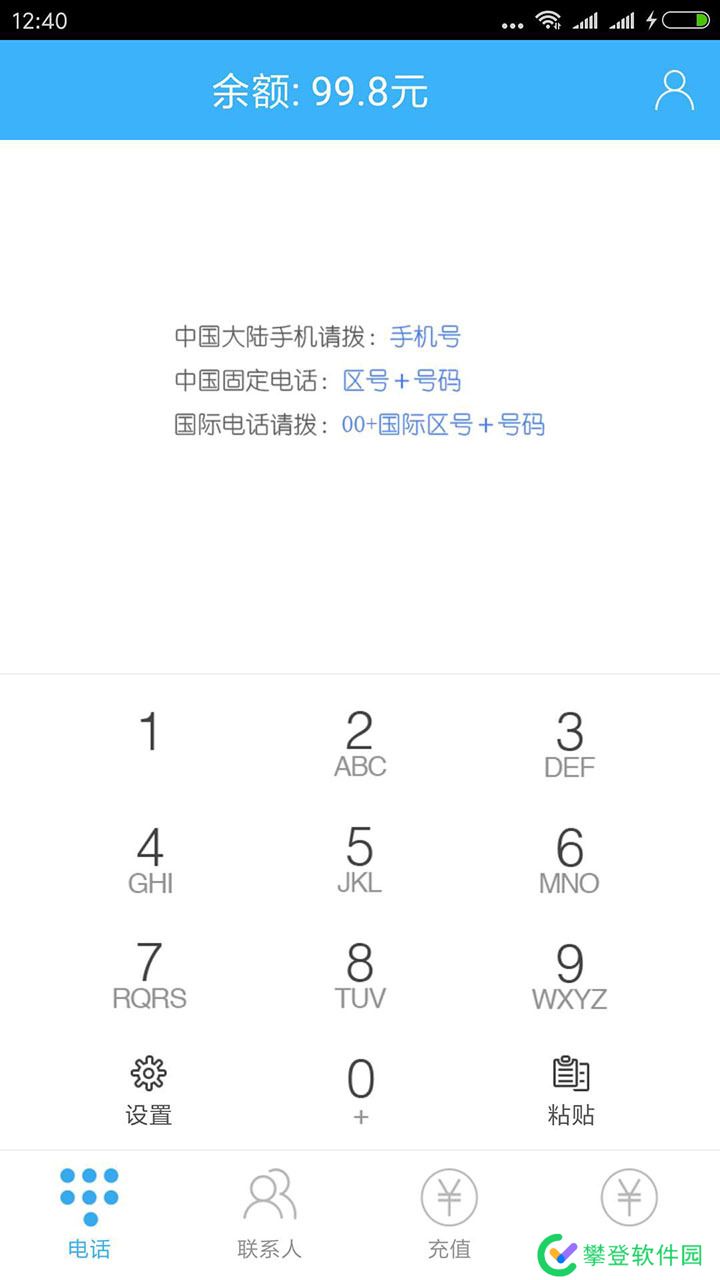Open 设置 settings gear on keypad
This screenshot has height=1280, width=720.
point(149,1090)
